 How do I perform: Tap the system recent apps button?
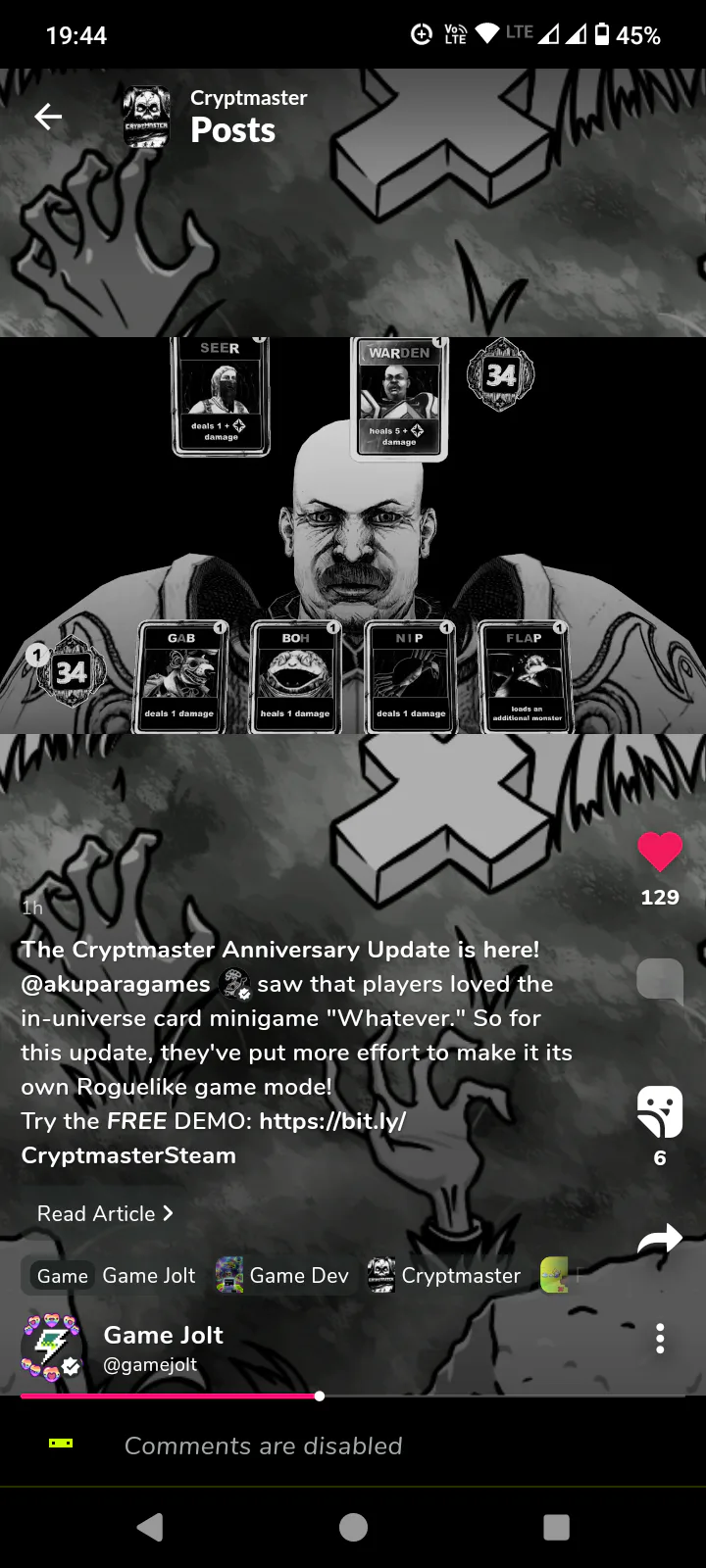pos(556,1527)
